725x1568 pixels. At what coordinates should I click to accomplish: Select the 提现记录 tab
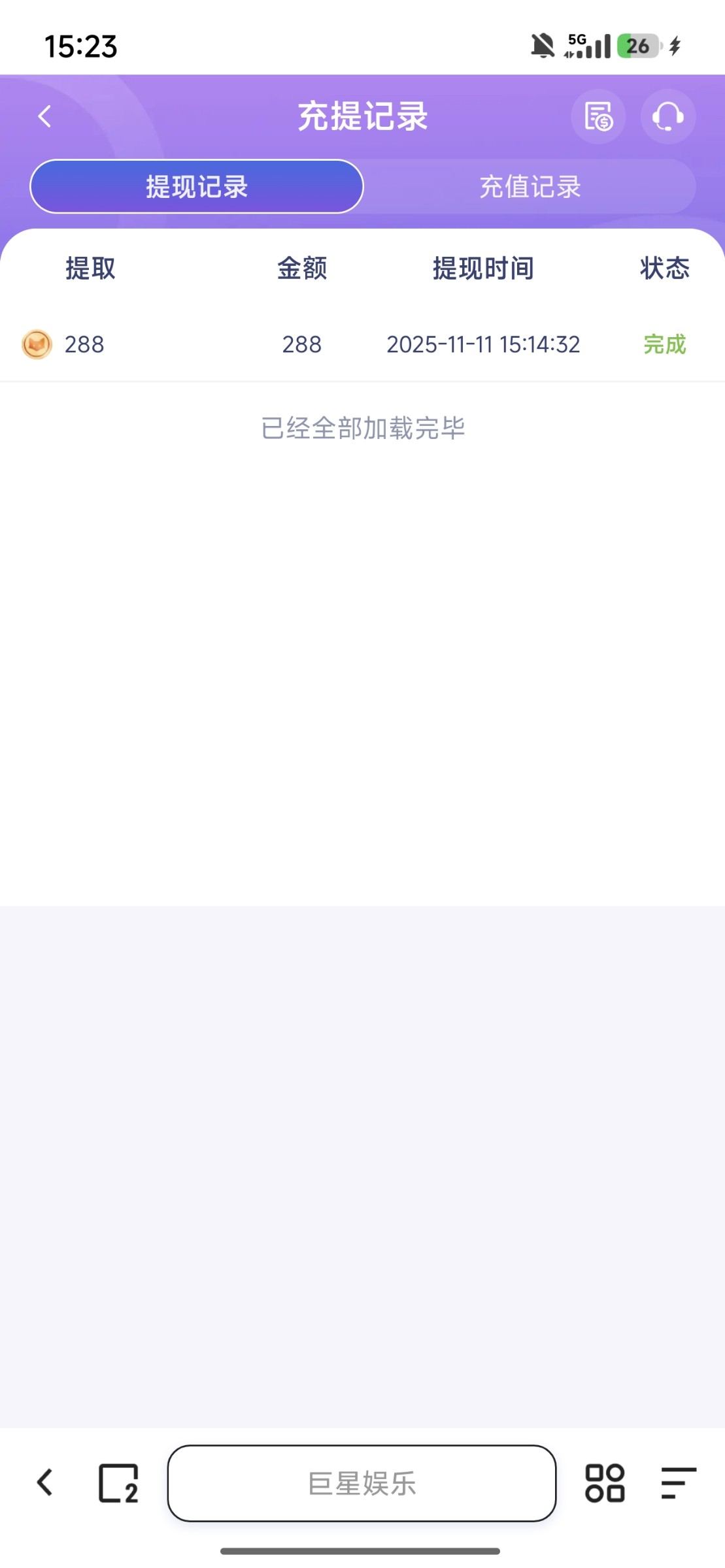point(196,186)
